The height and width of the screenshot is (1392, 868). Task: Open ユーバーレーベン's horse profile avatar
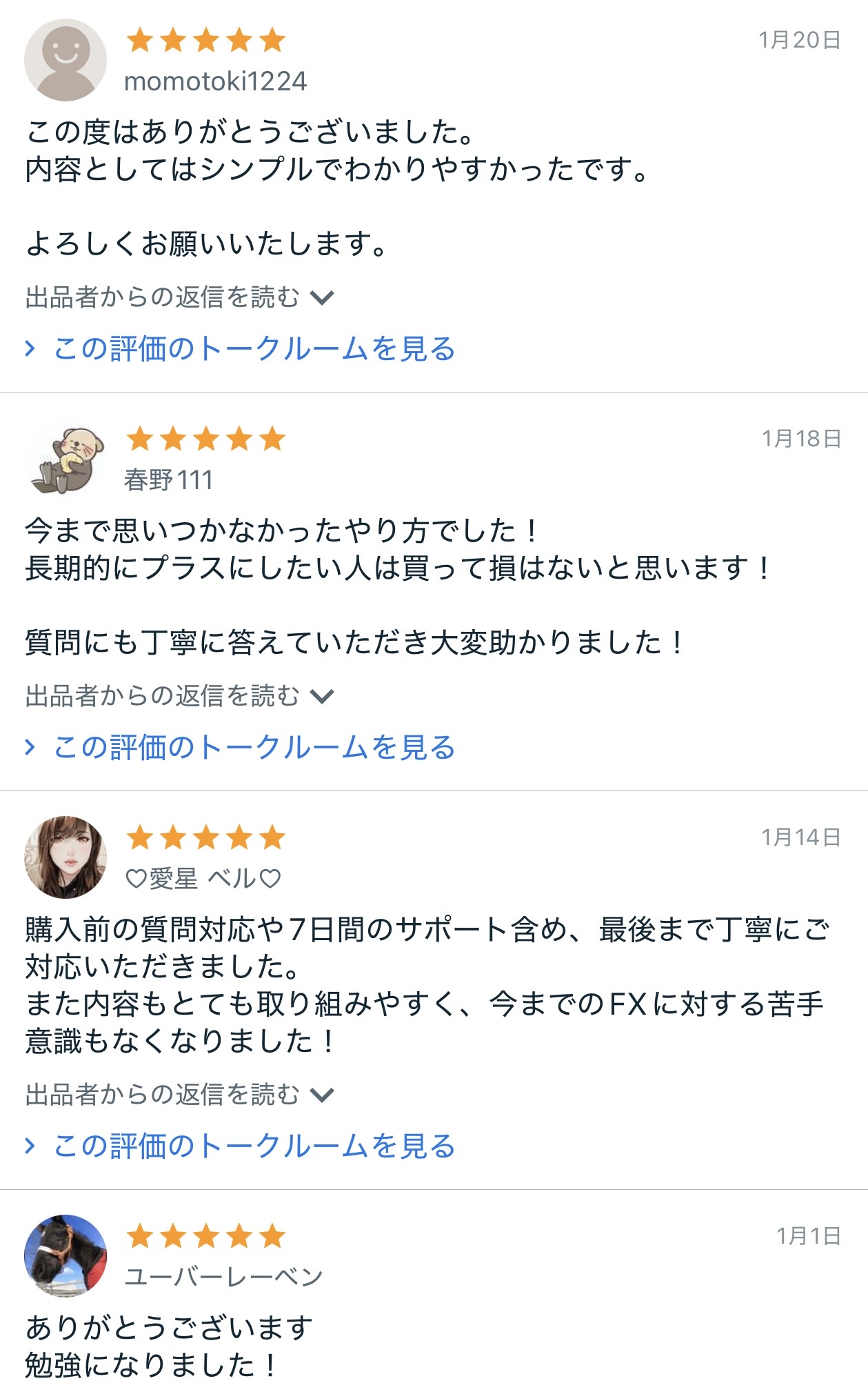(x=65, y=1256)
